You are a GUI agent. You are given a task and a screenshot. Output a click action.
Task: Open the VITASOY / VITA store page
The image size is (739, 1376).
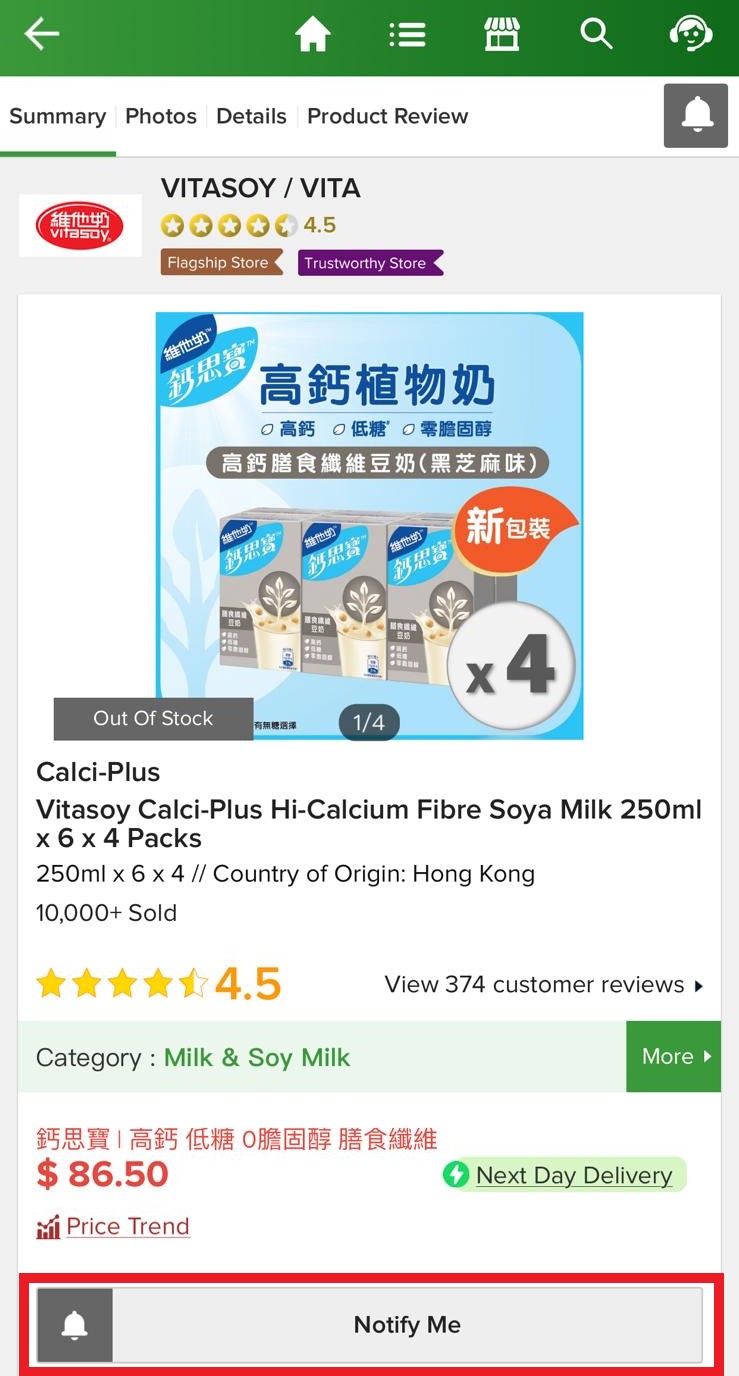click(x=260, y=189)
